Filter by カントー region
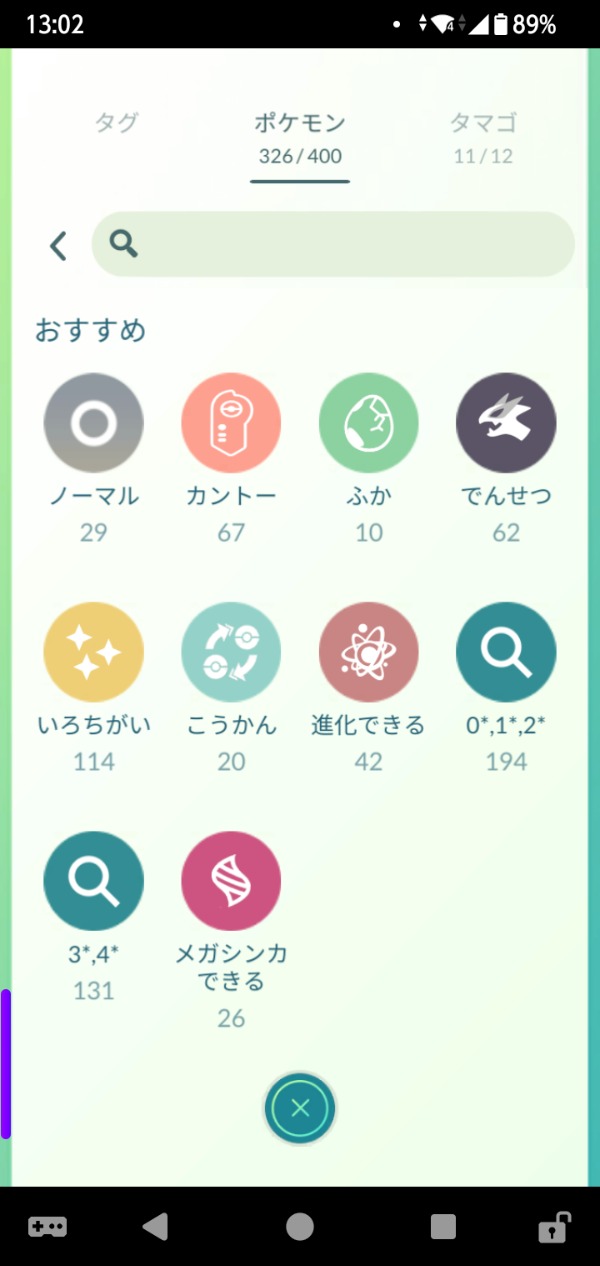 pyautogui.click(x=231, y=423)
